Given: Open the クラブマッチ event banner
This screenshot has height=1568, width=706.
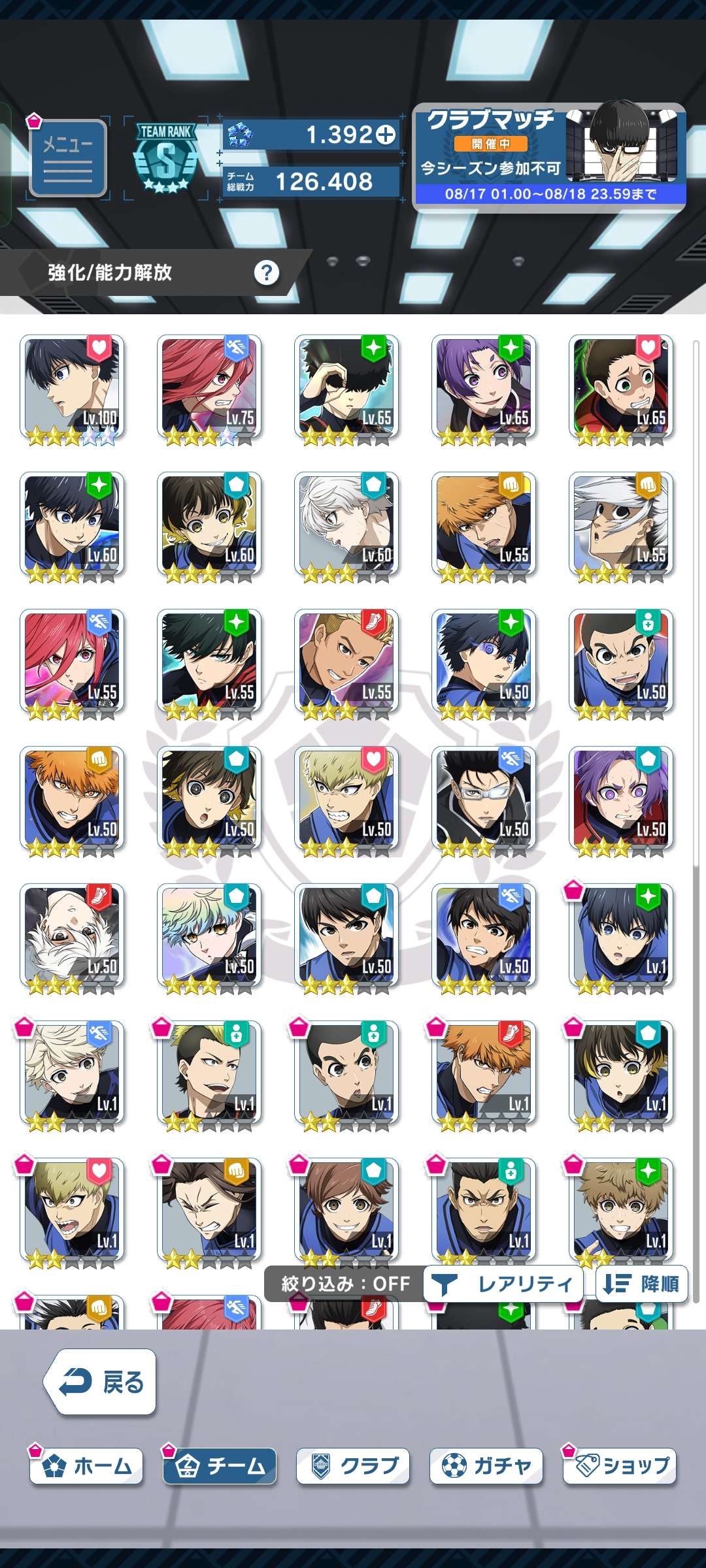Looking at the screenshot, I should [x=549, y=157].
